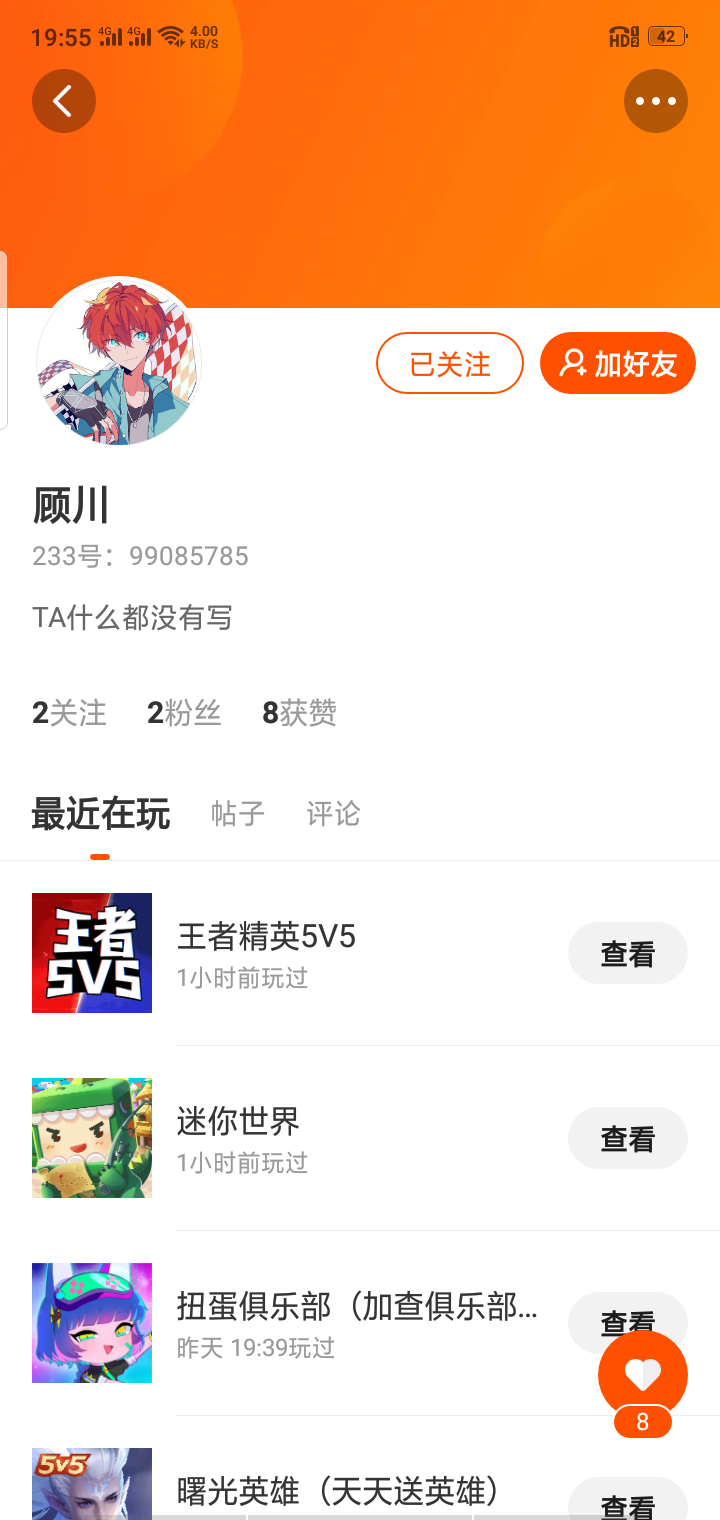The image size is (720, 1520).
Task: Tap the 已关注 following button
Action: (x=450, y=363)
